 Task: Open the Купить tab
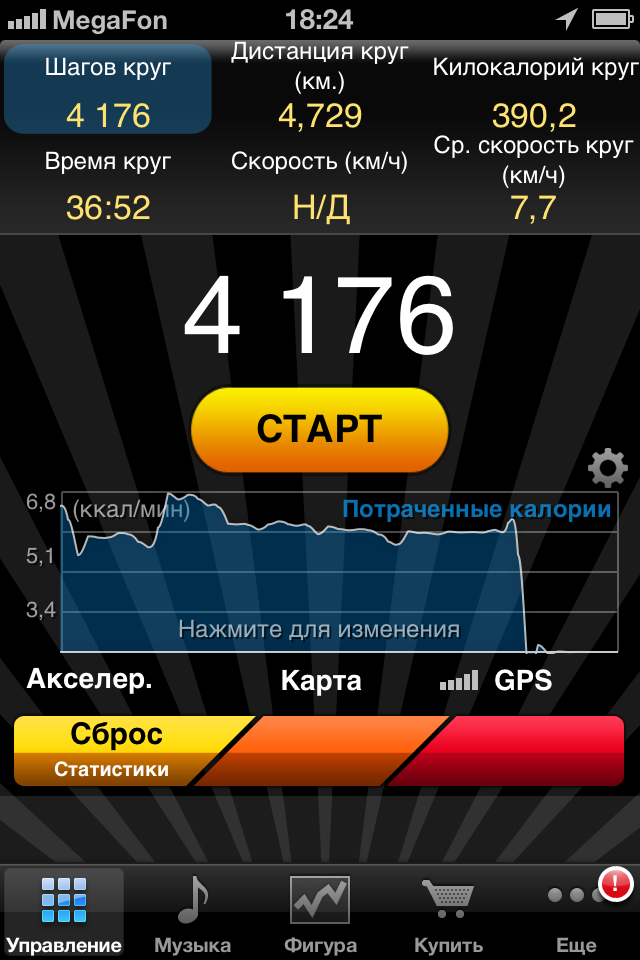click(x=448, y=912)
